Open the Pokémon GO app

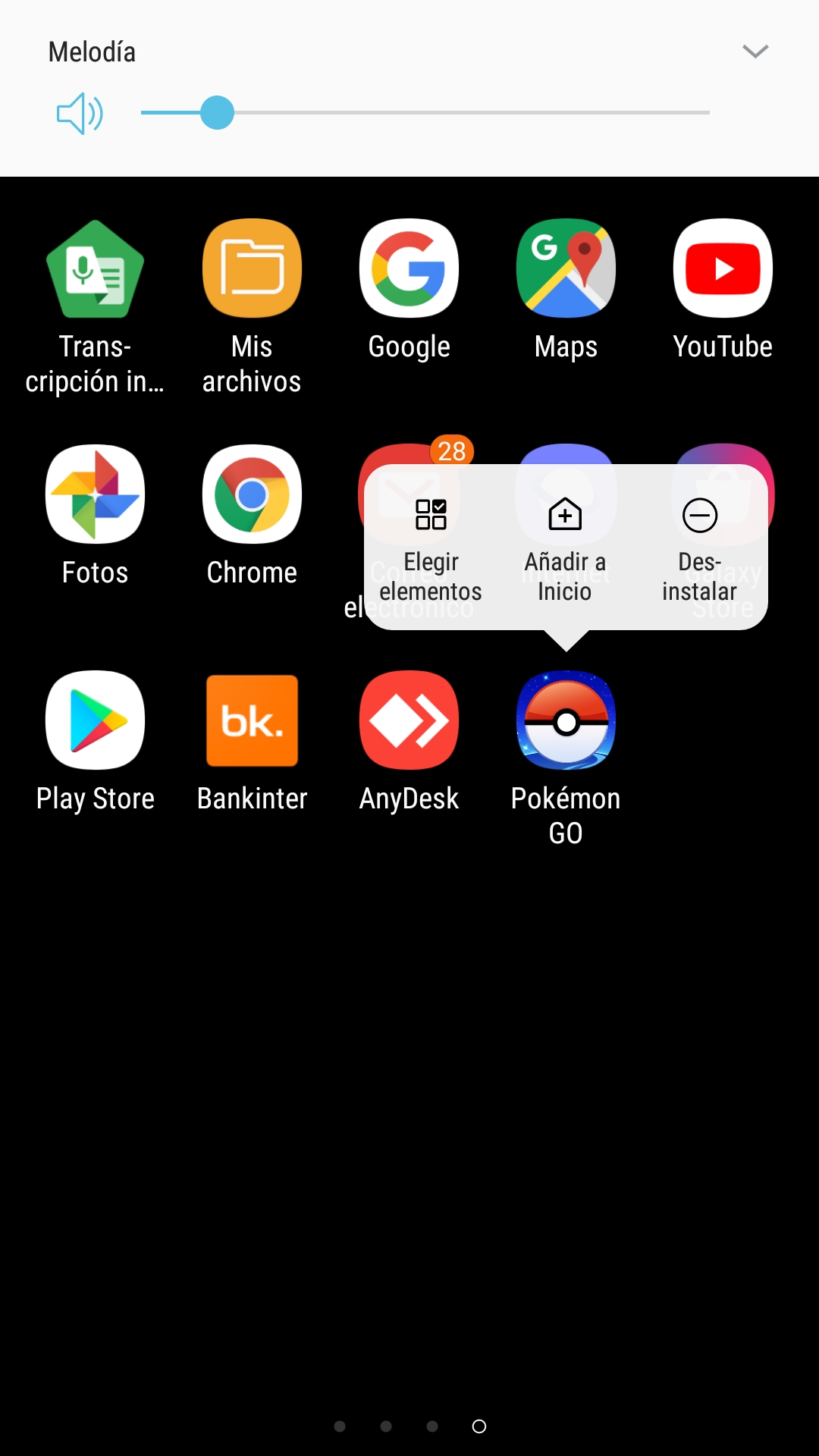coord(566,758)
